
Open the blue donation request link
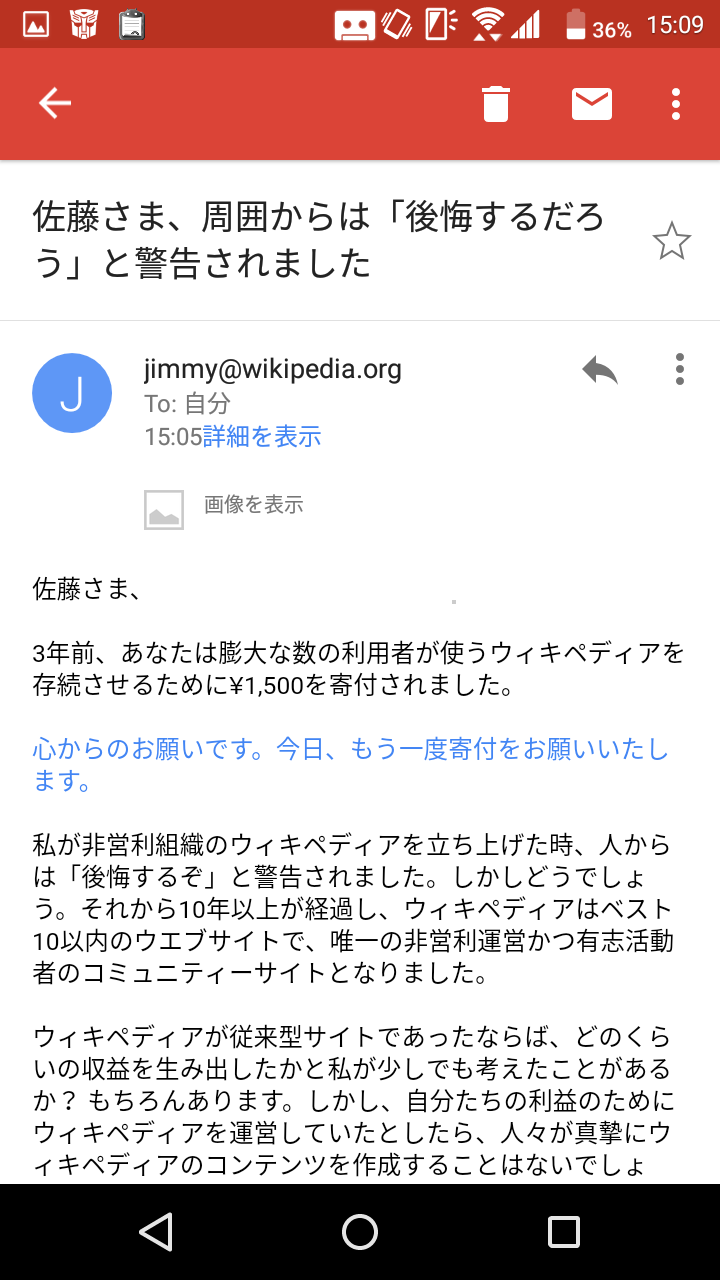pos(351,765)
